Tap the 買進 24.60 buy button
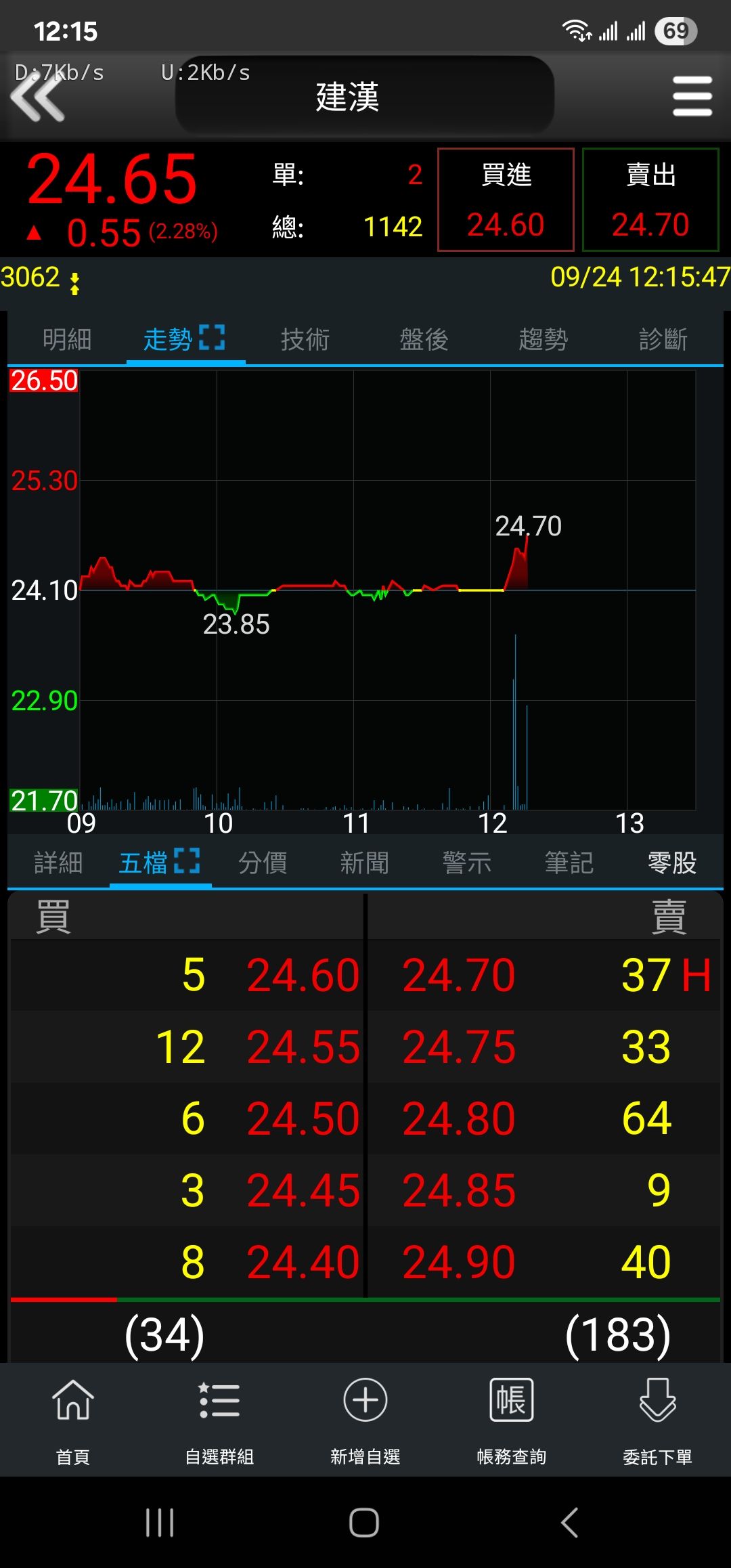Image resolution: width=731 pixels, height=1568 pixels. click(506, 200)
